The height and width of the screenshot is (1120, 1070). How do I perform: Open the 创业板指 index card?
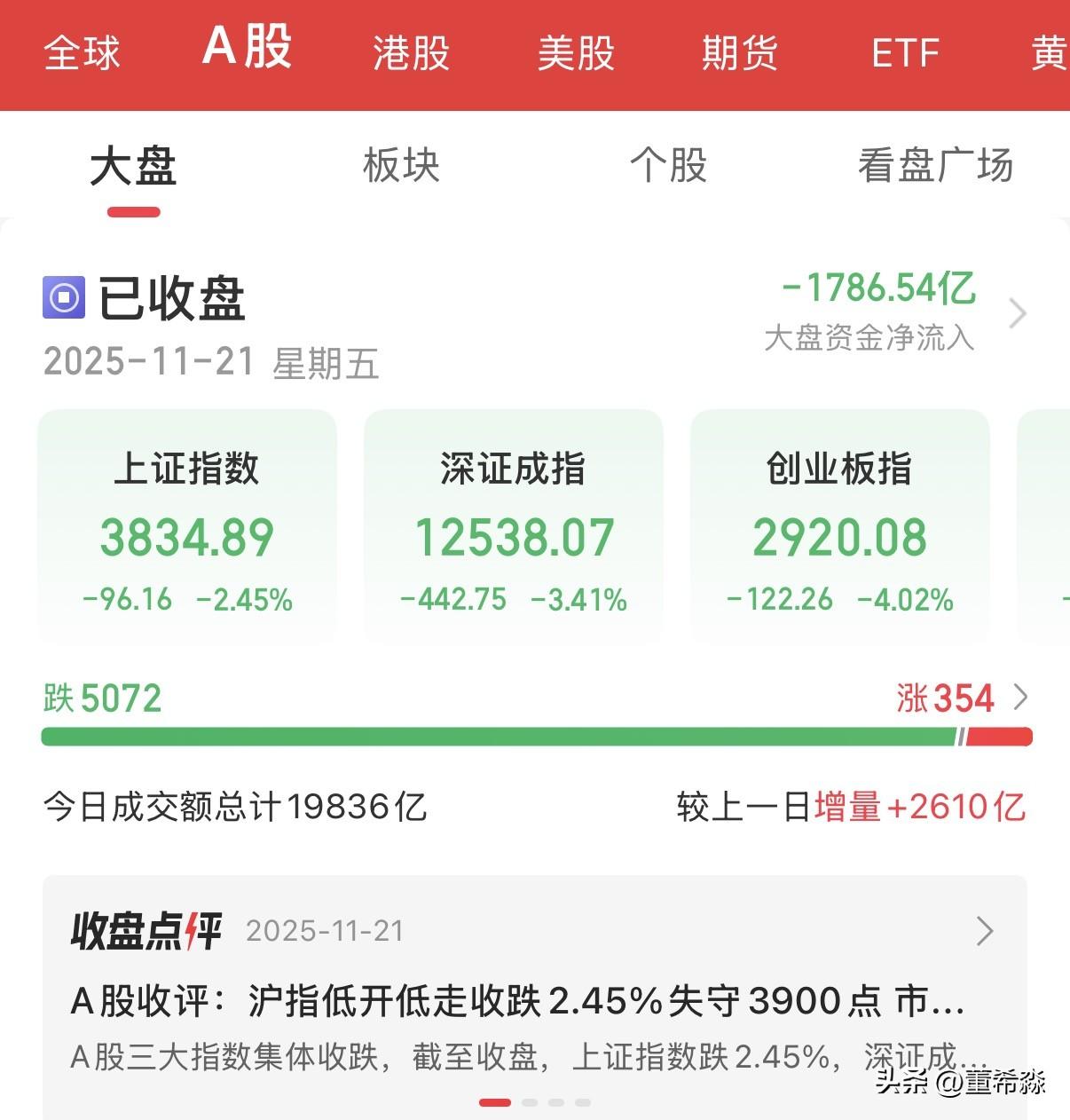(839, 528)
